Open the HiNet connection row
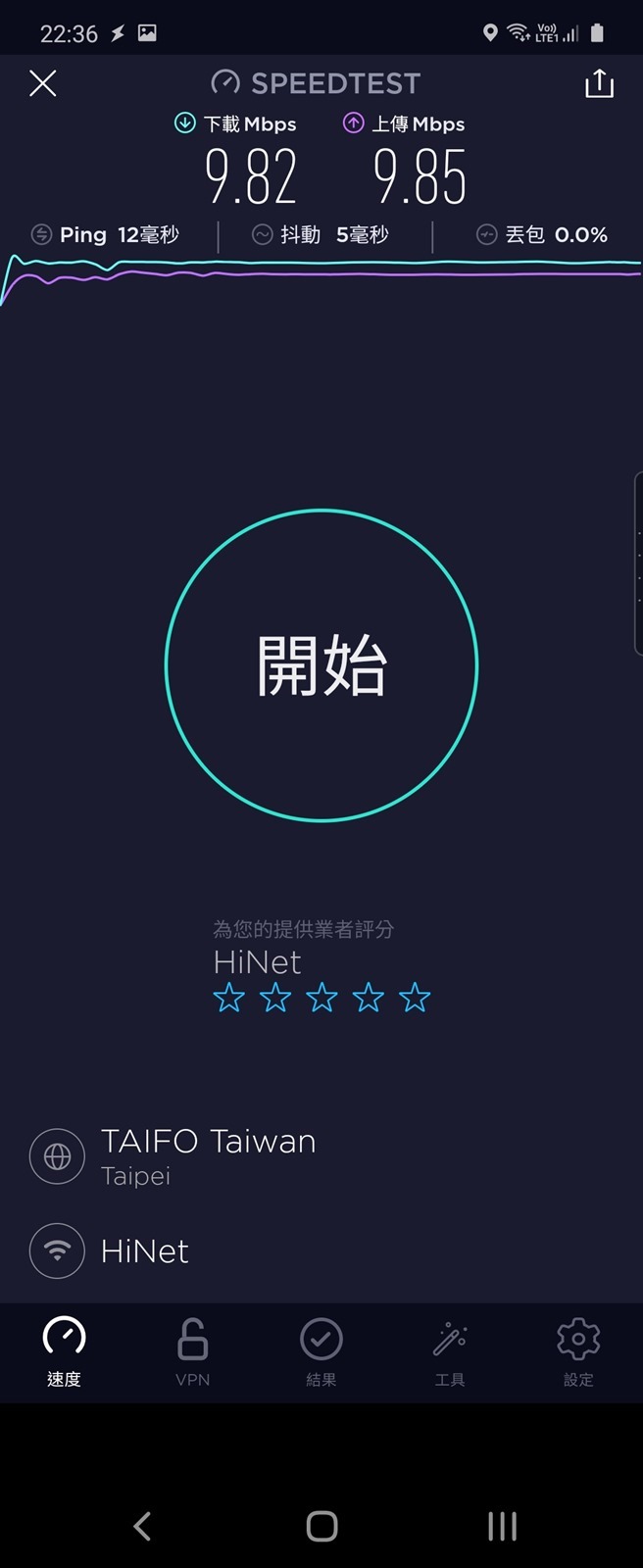 click(145, 1250)
